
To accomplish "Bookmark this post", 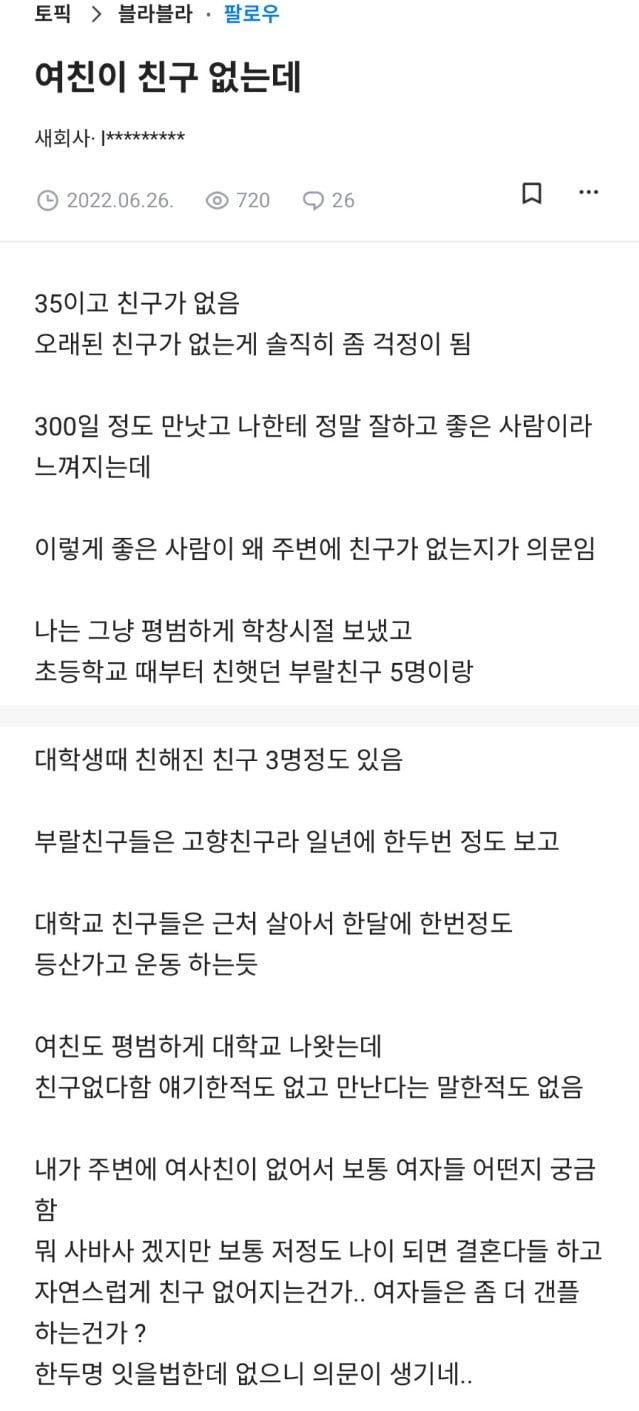I will coord(532,193).
